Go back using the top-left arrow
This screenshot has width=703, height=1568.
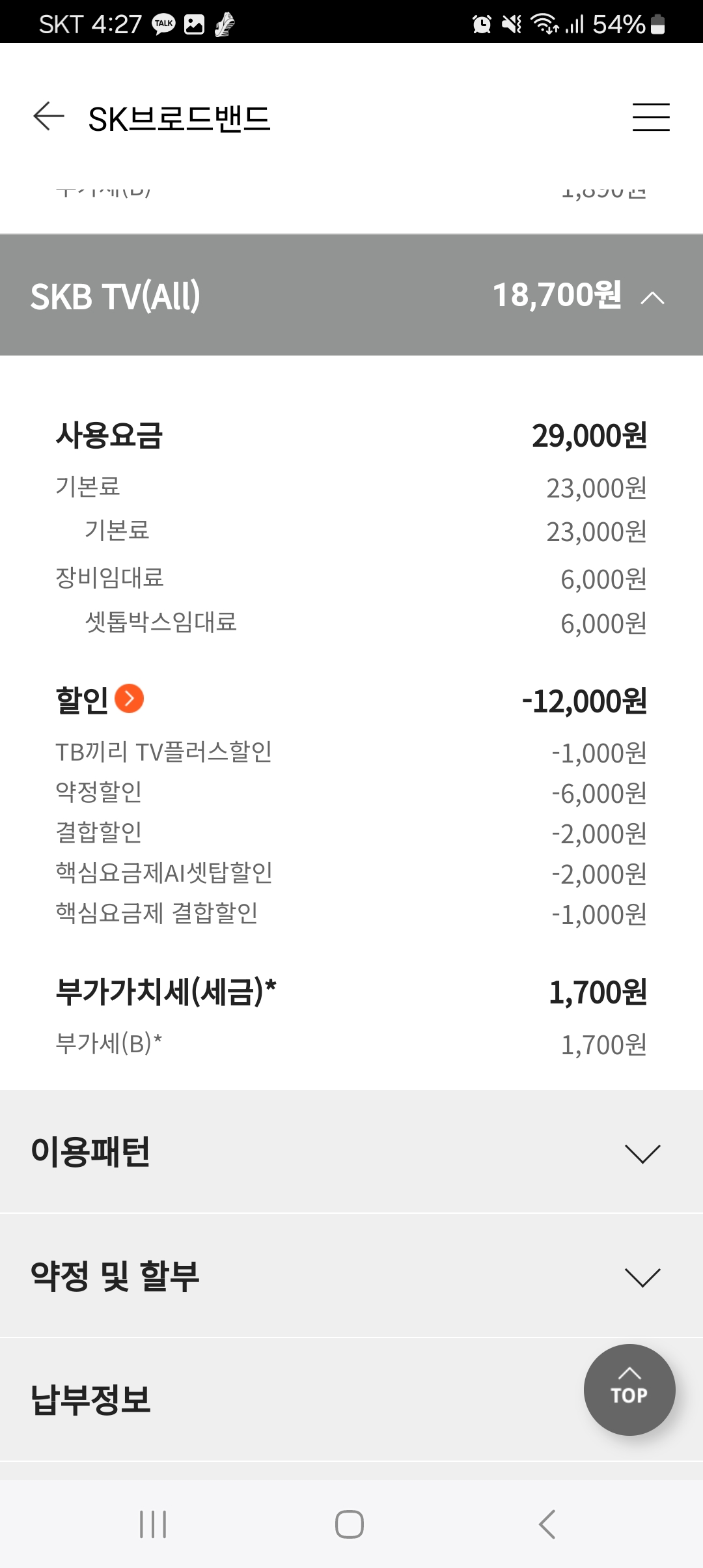click(x=49, y=117)
